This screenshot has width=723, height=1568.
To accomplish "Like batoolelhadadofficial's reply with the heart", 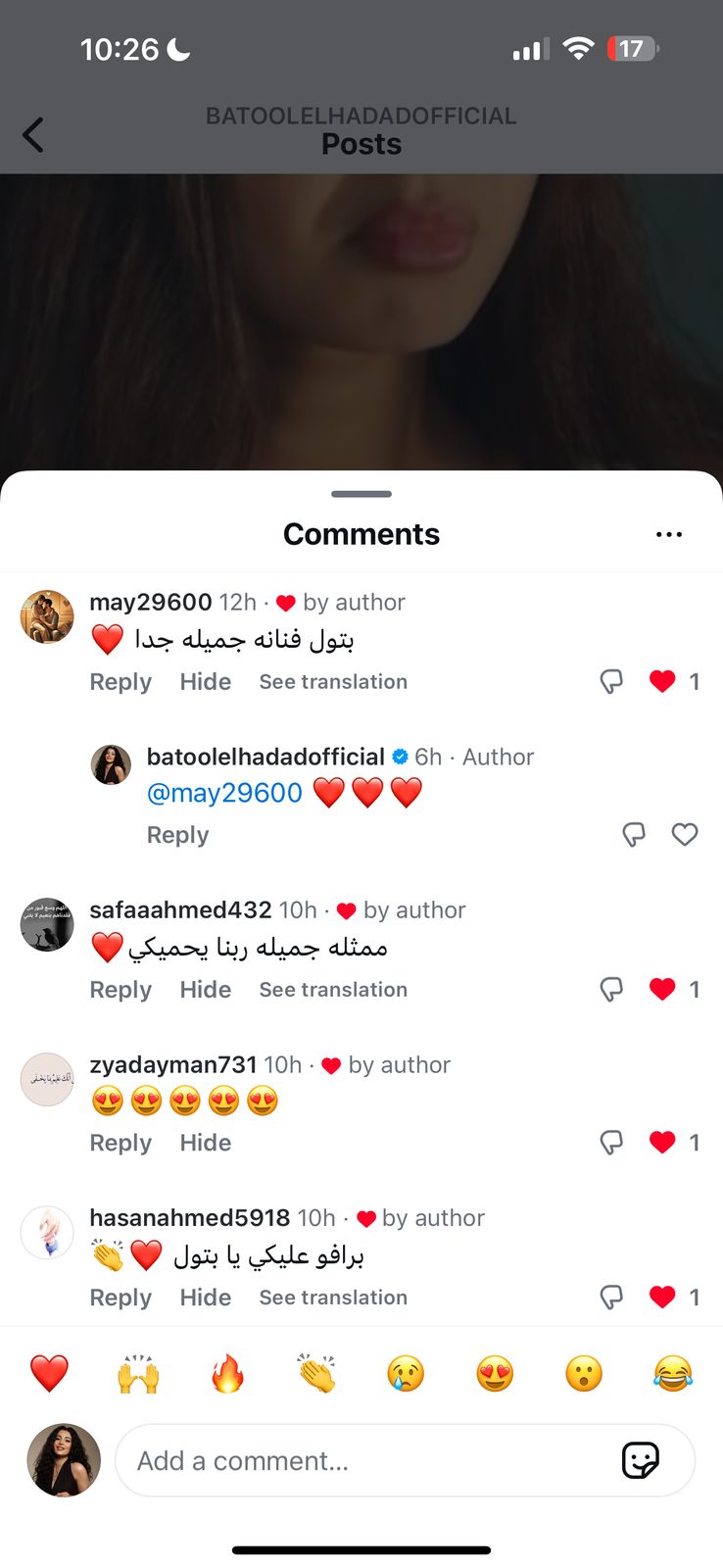I will tap(685, 834).
